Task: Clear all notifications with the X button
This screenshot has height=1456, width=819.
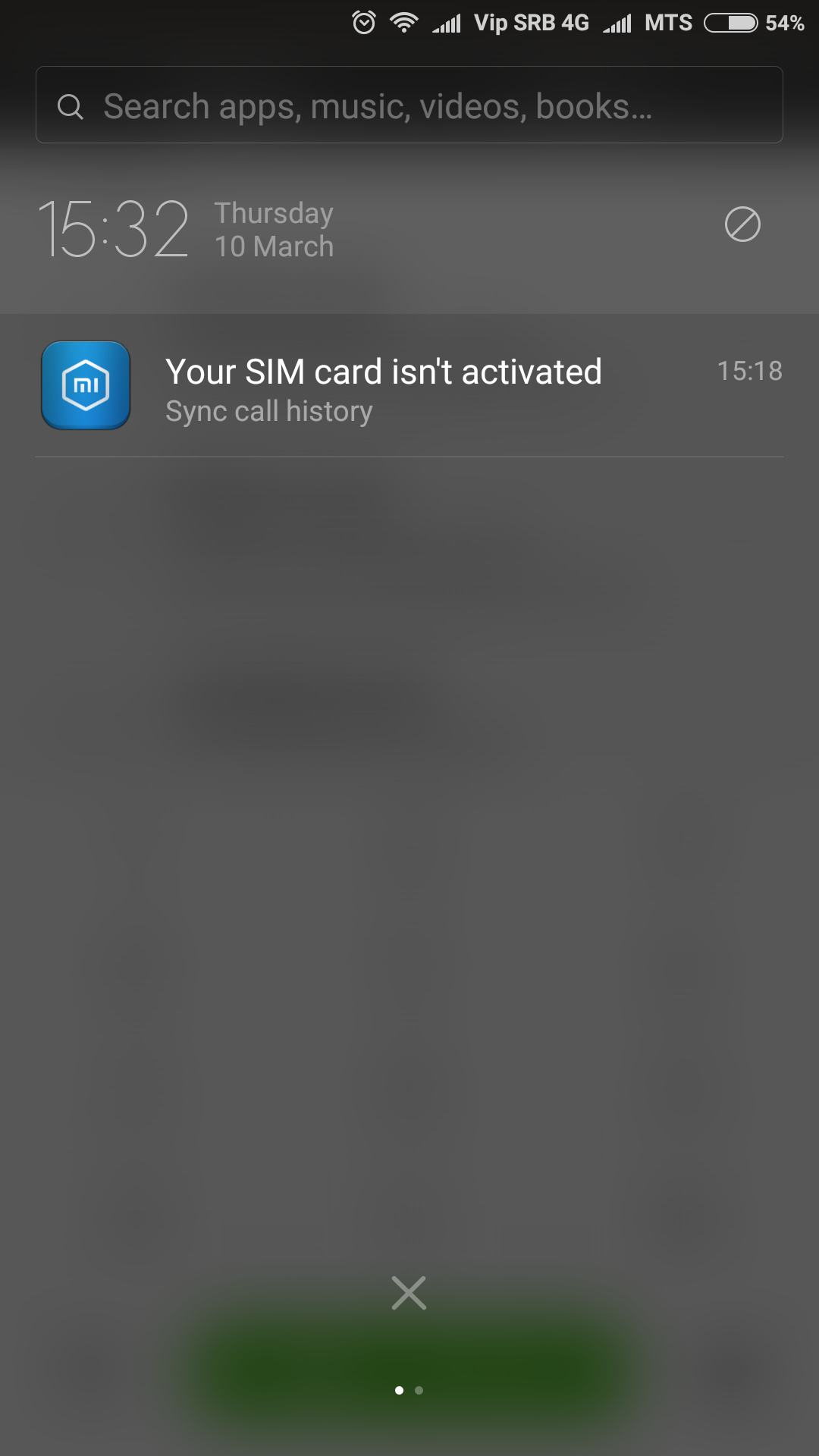Action: click(409, 1293)
